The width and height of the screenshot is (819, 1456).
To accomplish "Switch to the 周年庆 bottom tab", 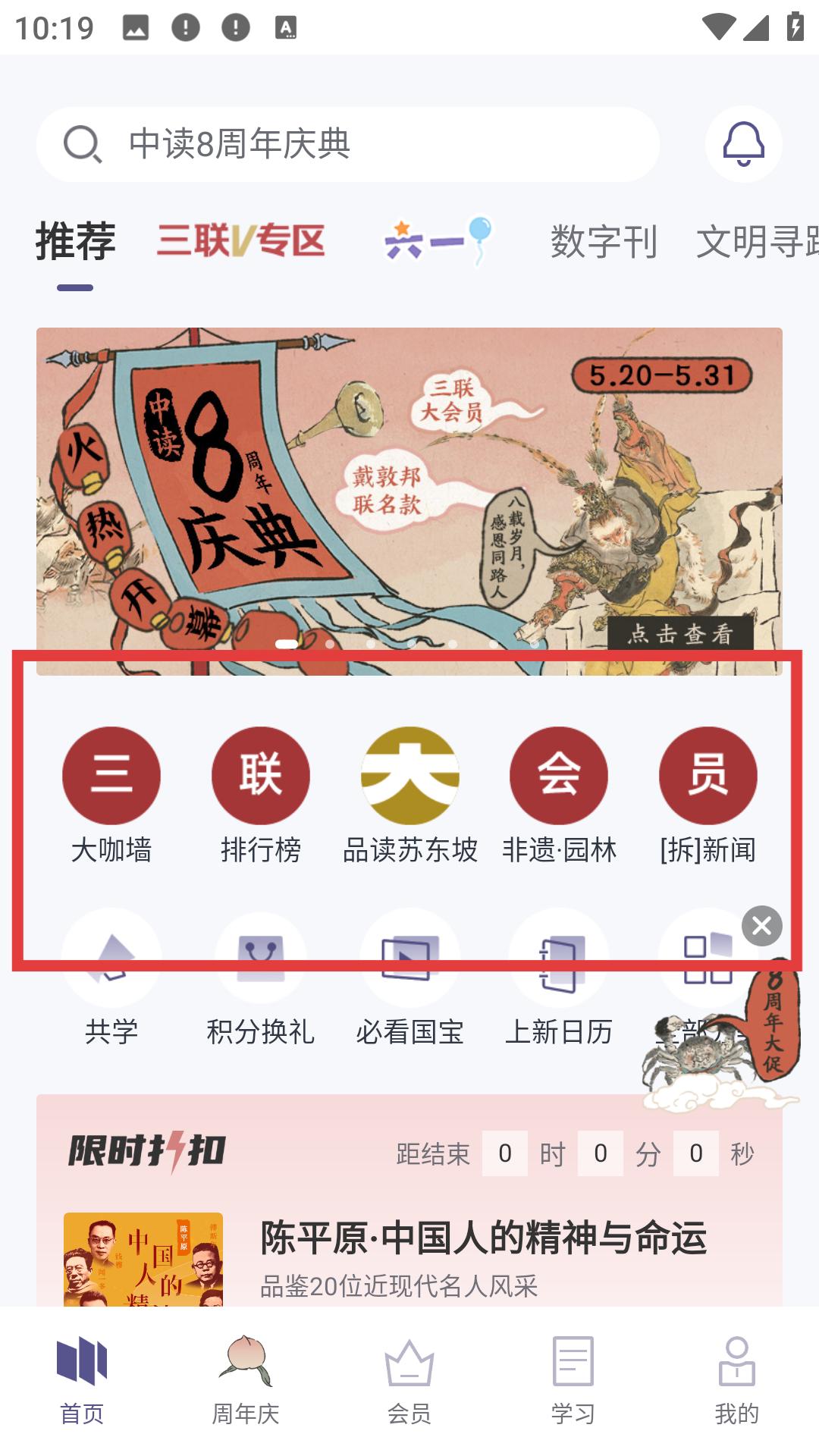I will (x=246, y=1380).
